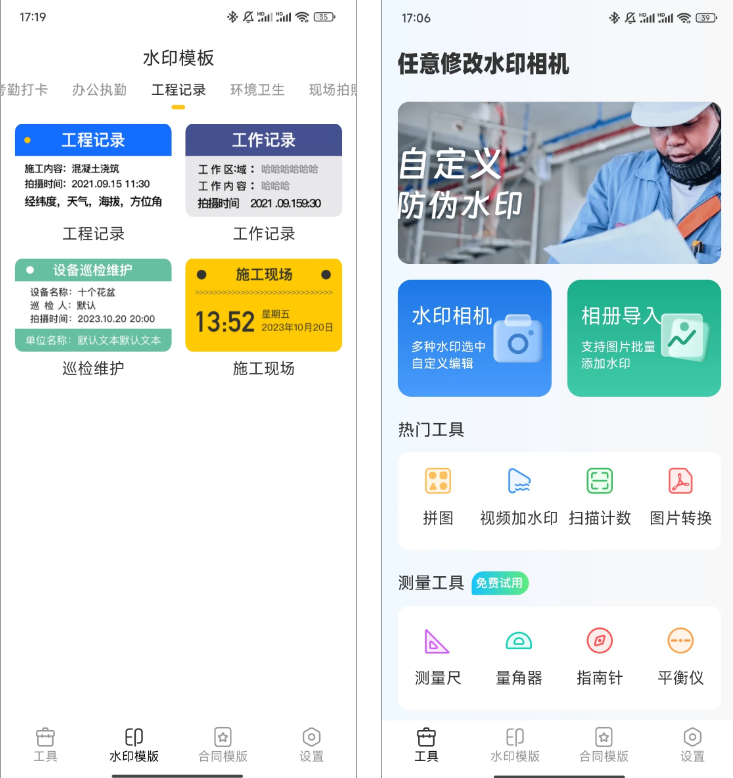Choose the 巡检维护 watermark template

coord(93,305)
